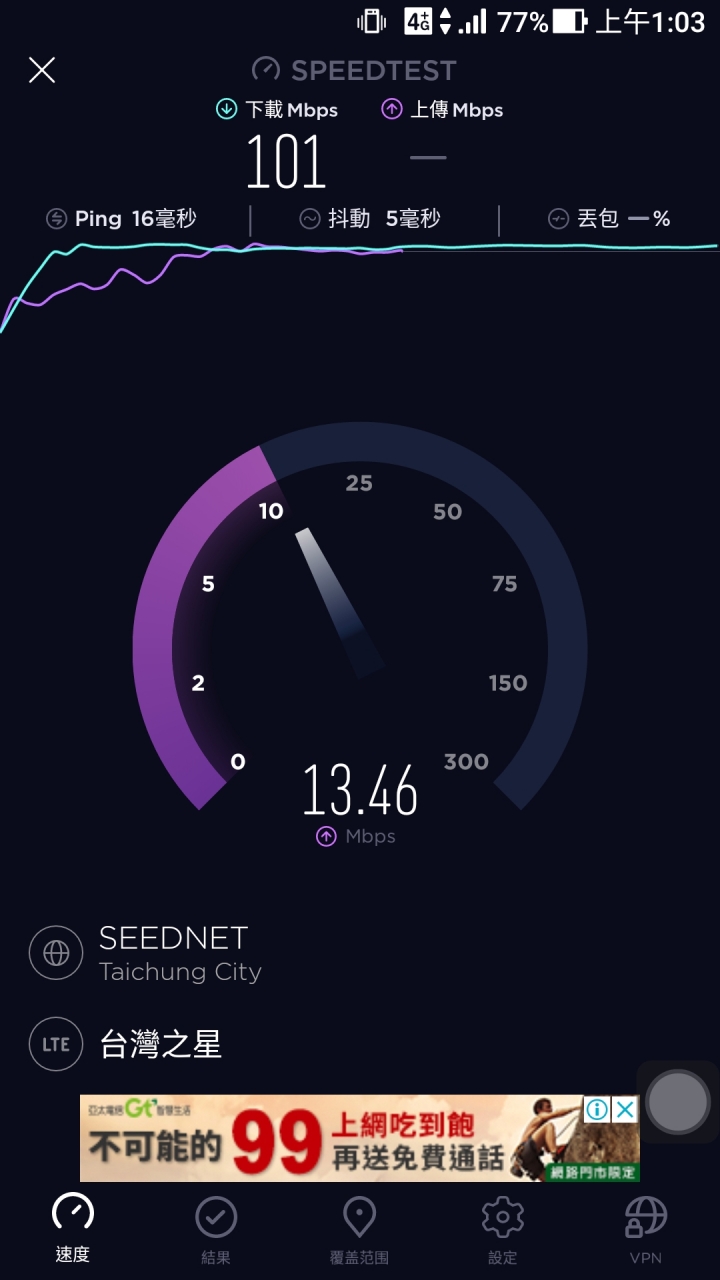The width and height of the screenshot is (720, 1280).
Task: Open the 不可能的99 advertisement banner
Action: coord(330,1140)
